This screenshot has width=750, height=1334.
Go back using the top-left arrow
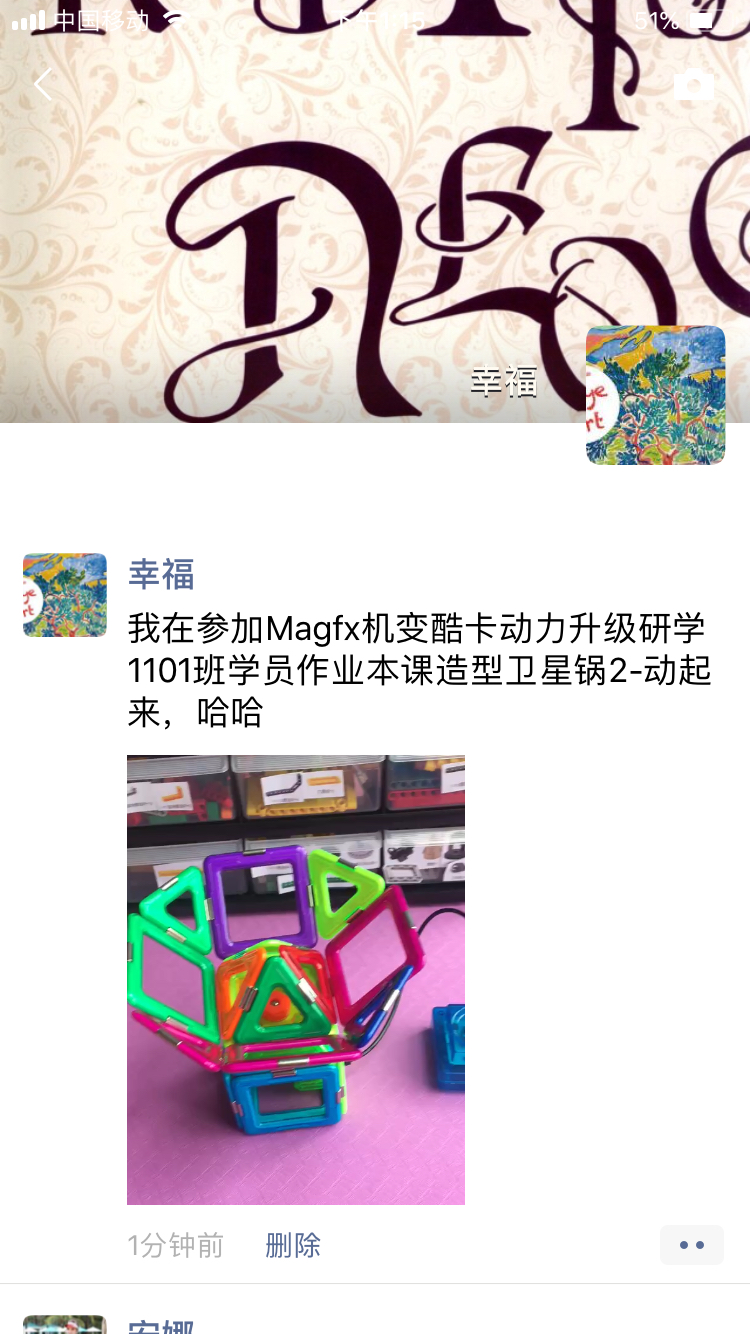(x=42, y=85)
